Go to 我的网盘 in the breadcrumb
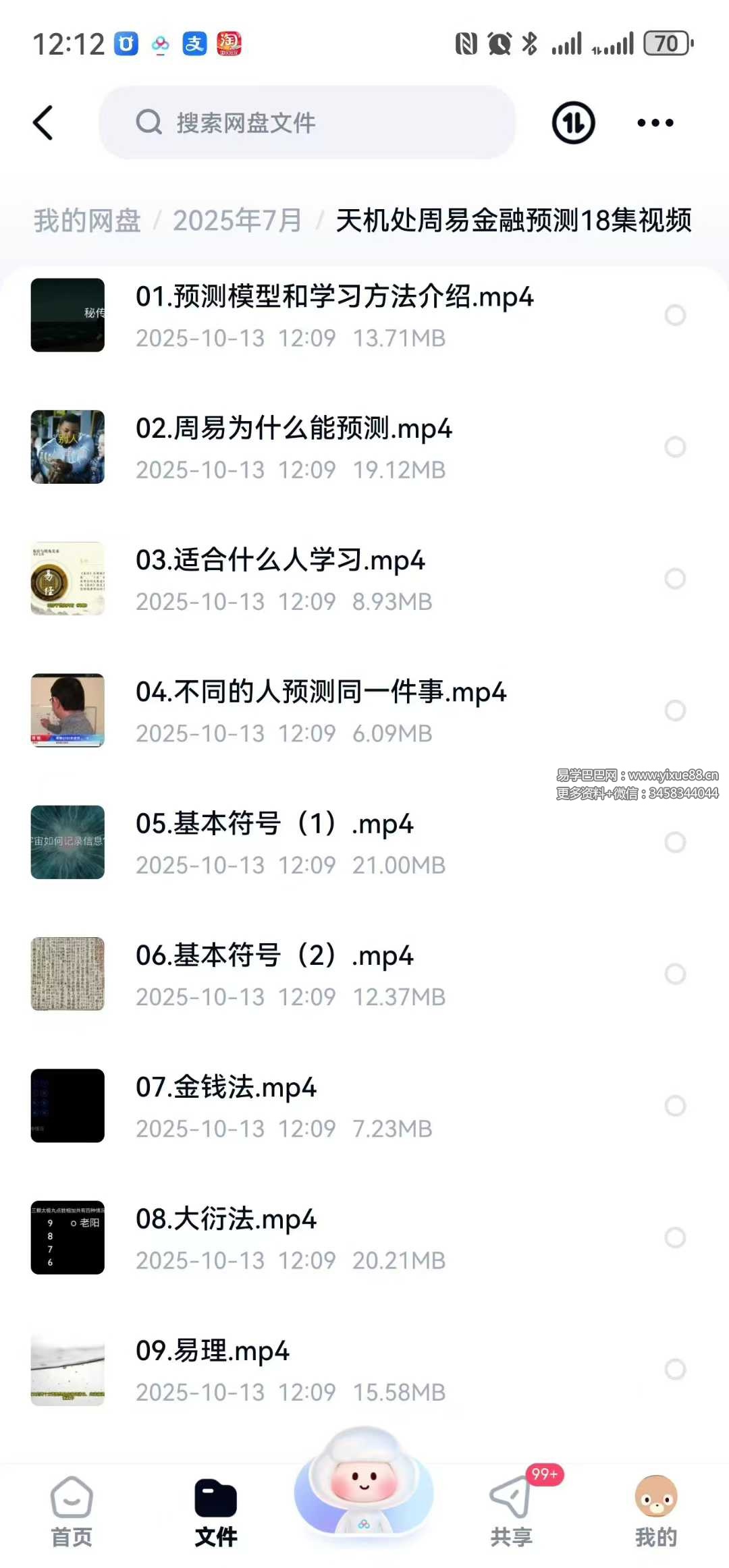 (87, 221)
